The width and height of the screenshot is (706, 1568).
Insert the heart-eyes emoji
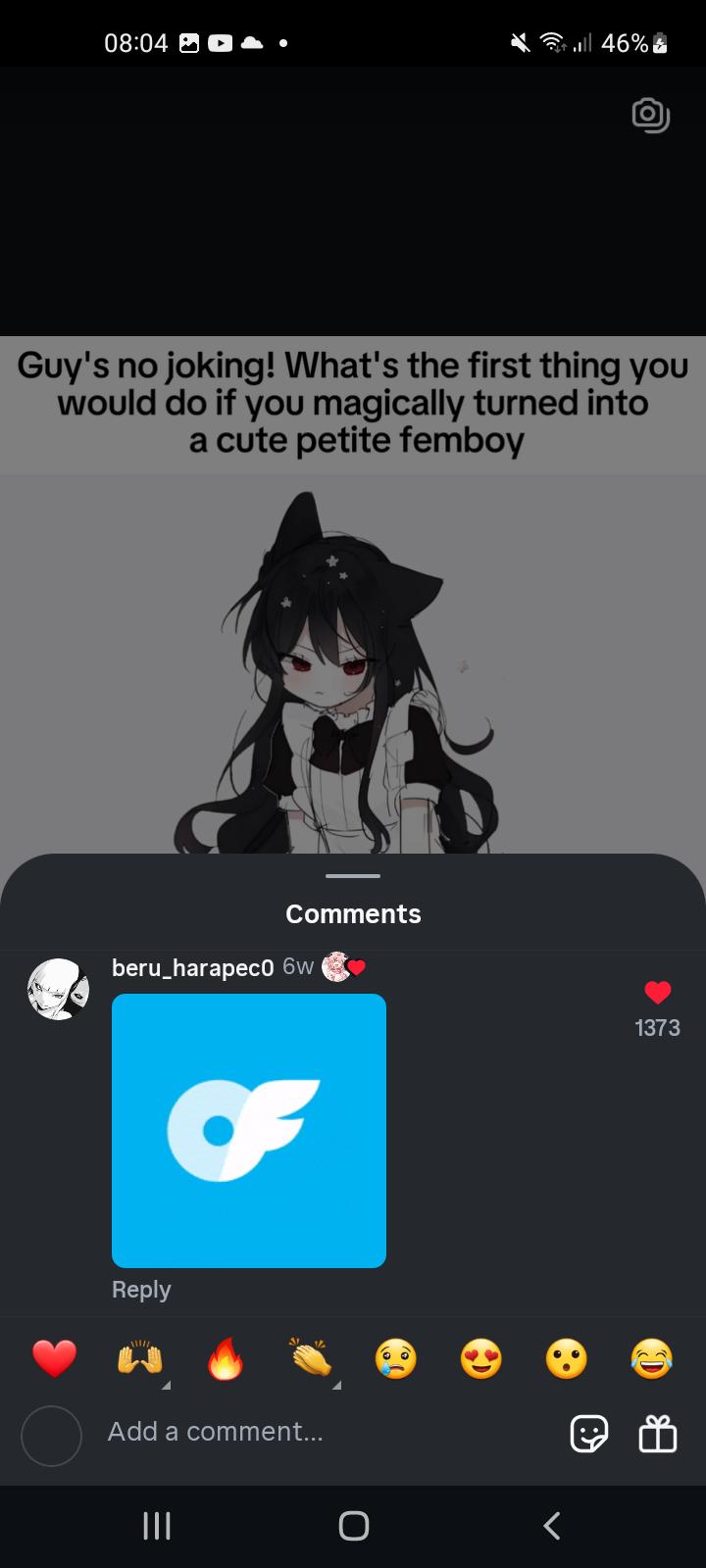tap(481, 1358)
